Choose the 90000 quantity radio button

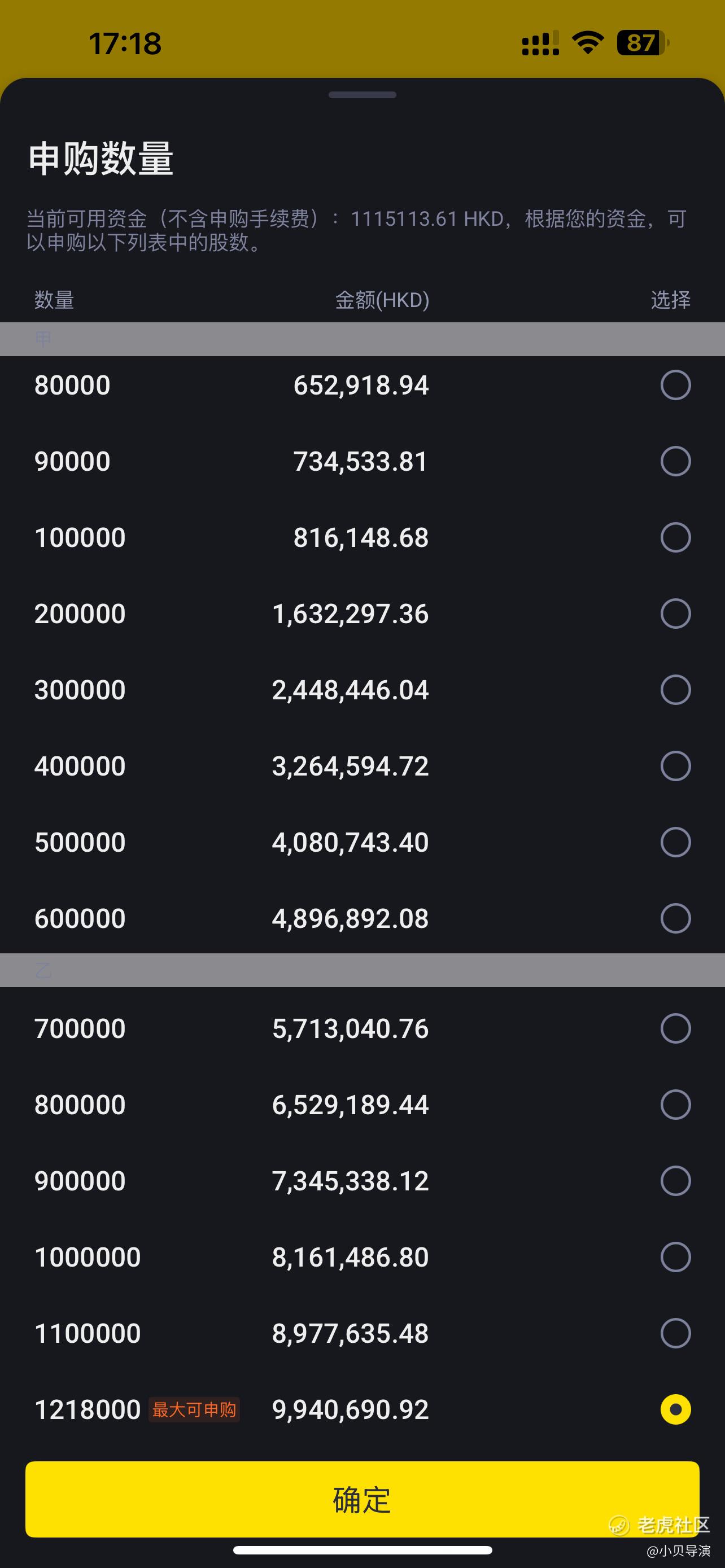coord(675,461)
